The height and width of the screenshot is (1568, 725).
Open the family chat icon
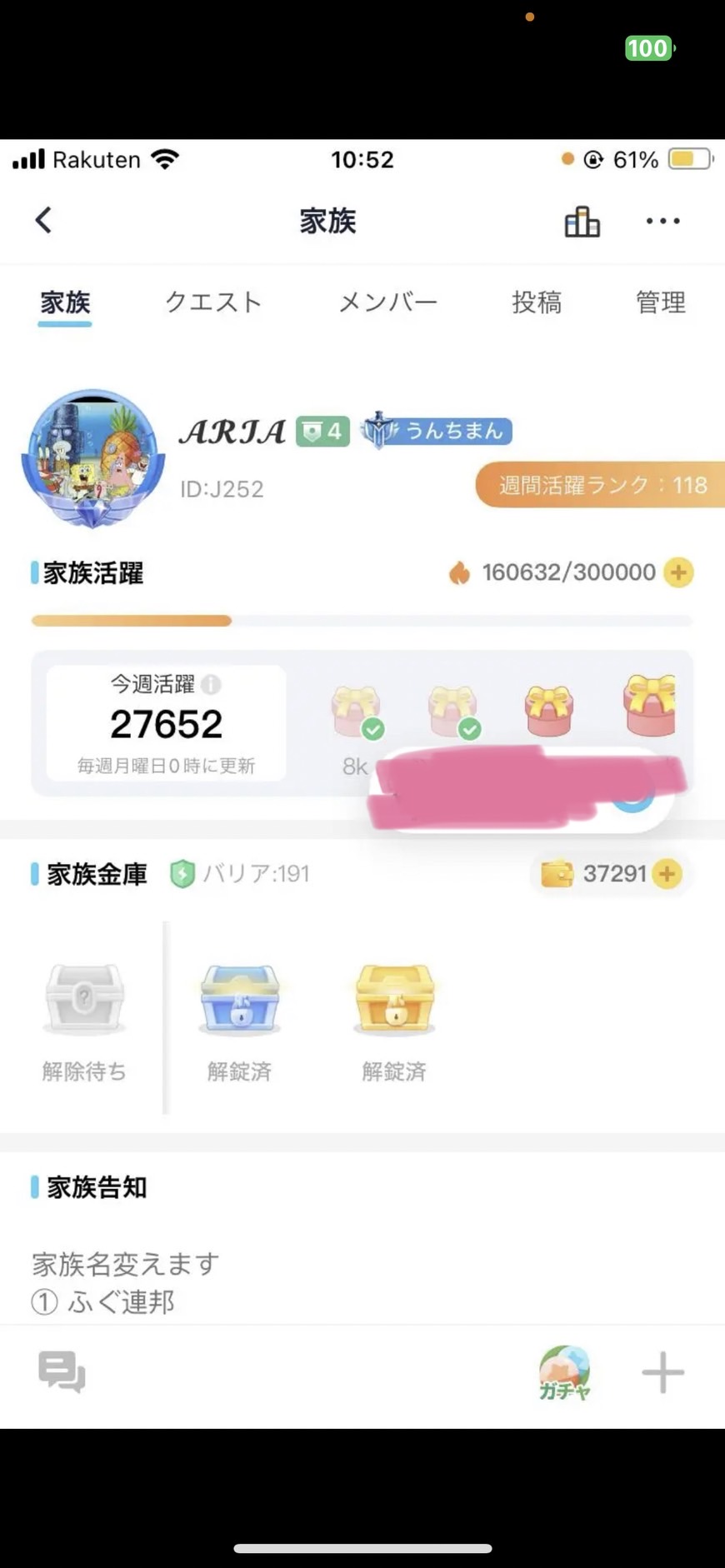62,1371
